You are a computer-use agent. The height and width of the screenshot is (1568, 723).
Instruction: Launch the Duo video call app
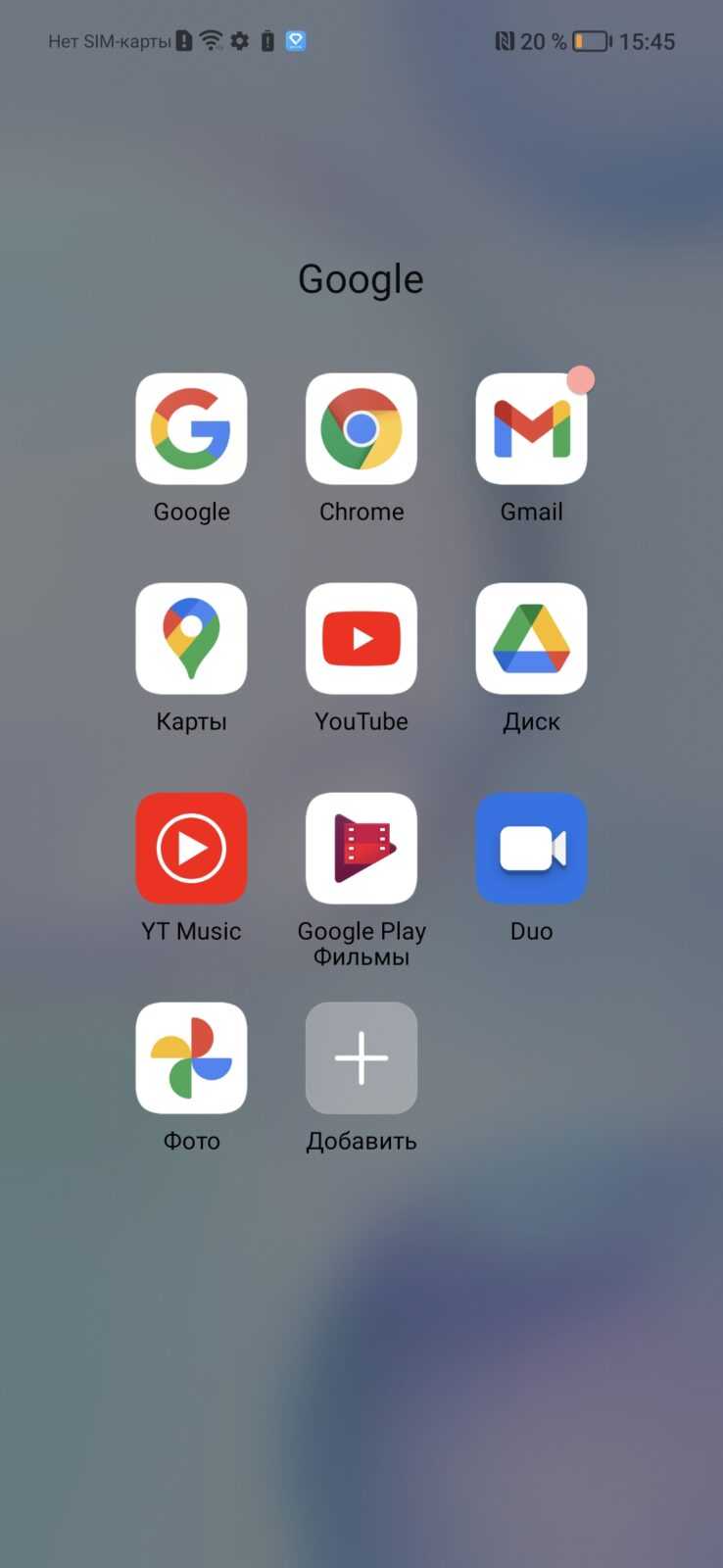(x=531, y=849)
